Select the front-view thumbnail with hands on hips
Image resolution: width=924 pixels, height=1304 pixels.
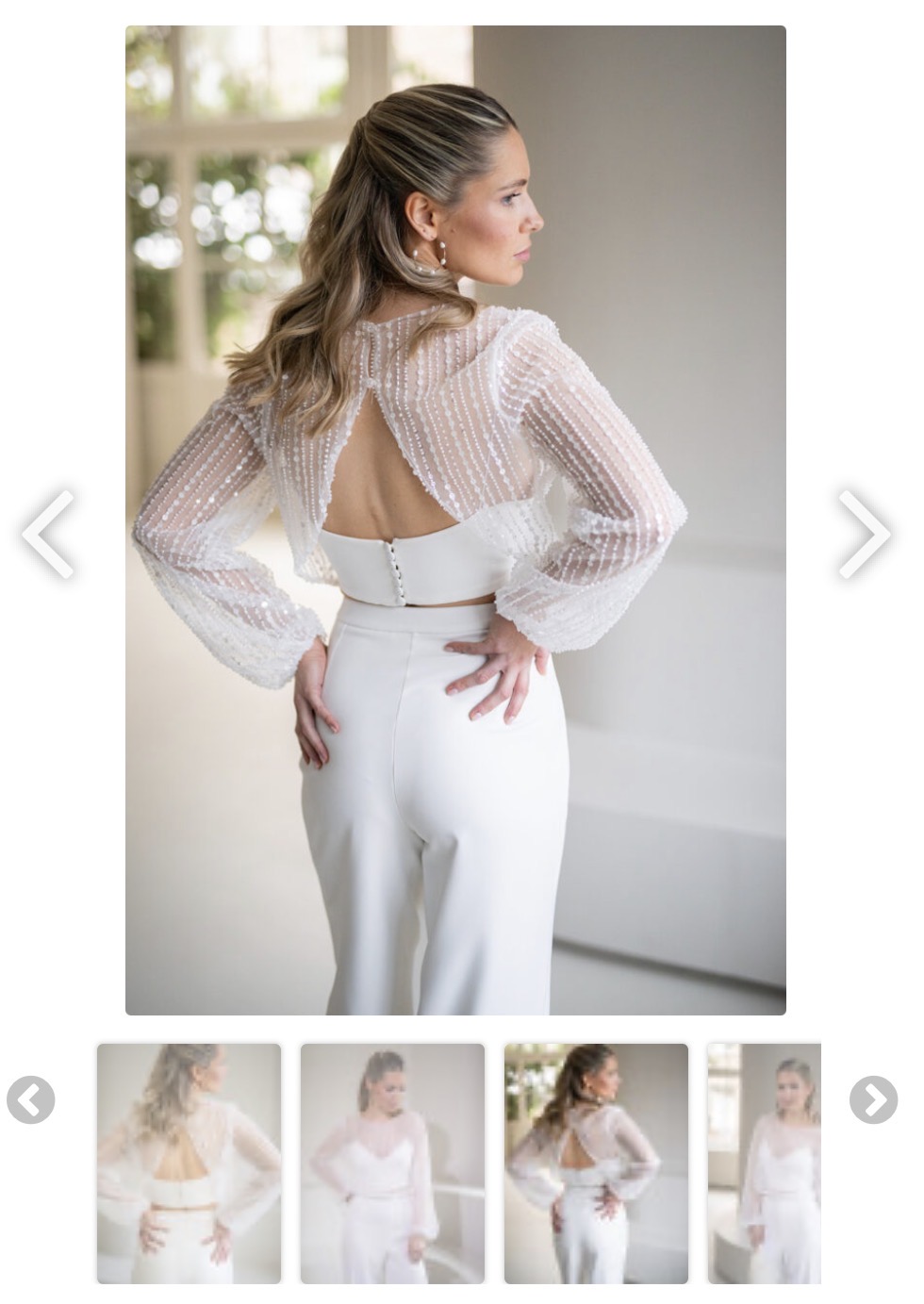392,1164
